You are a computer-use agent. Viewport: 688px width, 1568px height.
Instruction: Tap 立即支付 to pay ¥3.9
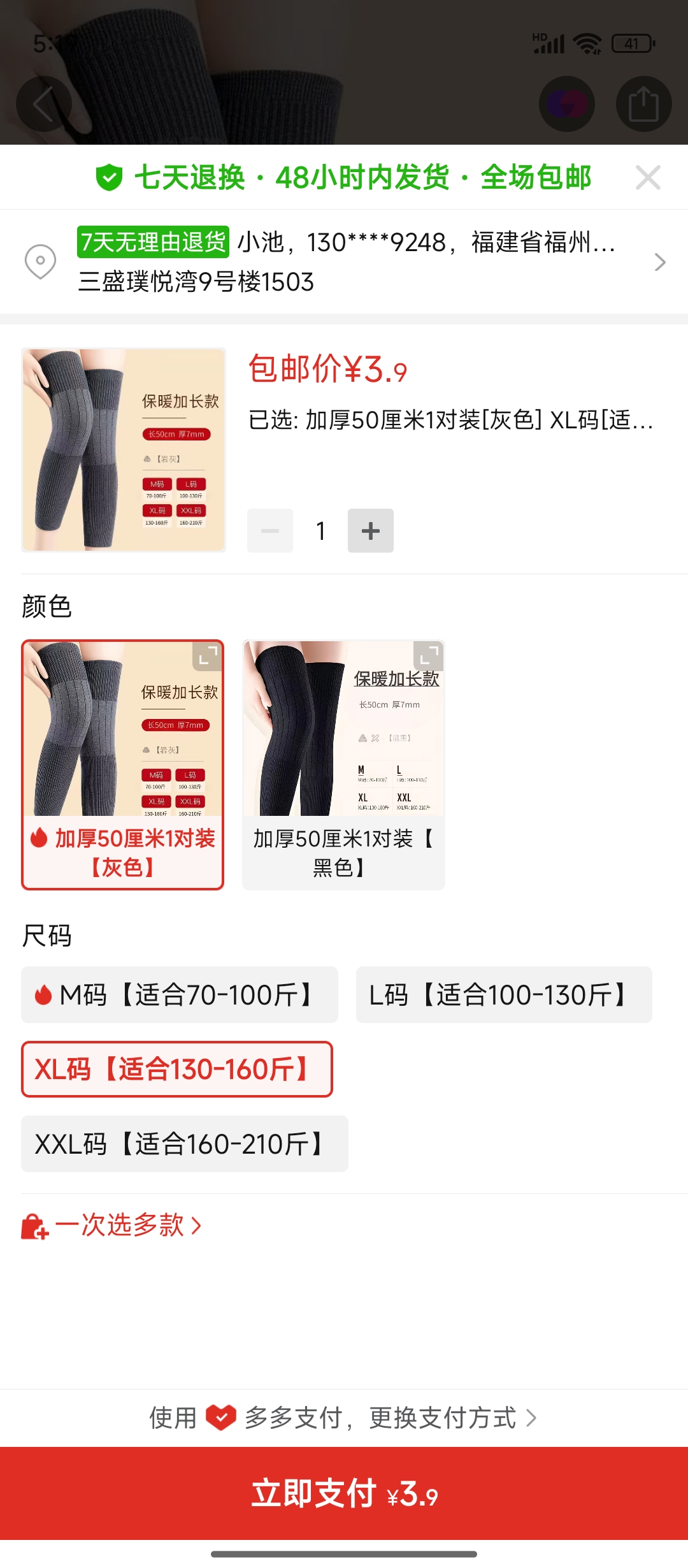click(344, 1493)
